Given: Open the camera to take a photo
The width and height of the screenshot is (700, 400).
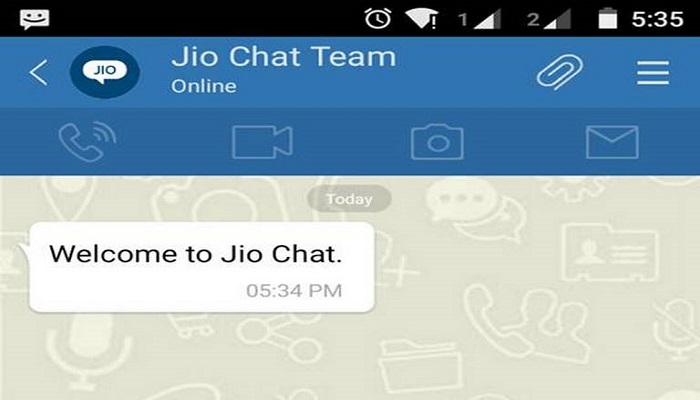Looking at the screenshot, I should (437, 142).
